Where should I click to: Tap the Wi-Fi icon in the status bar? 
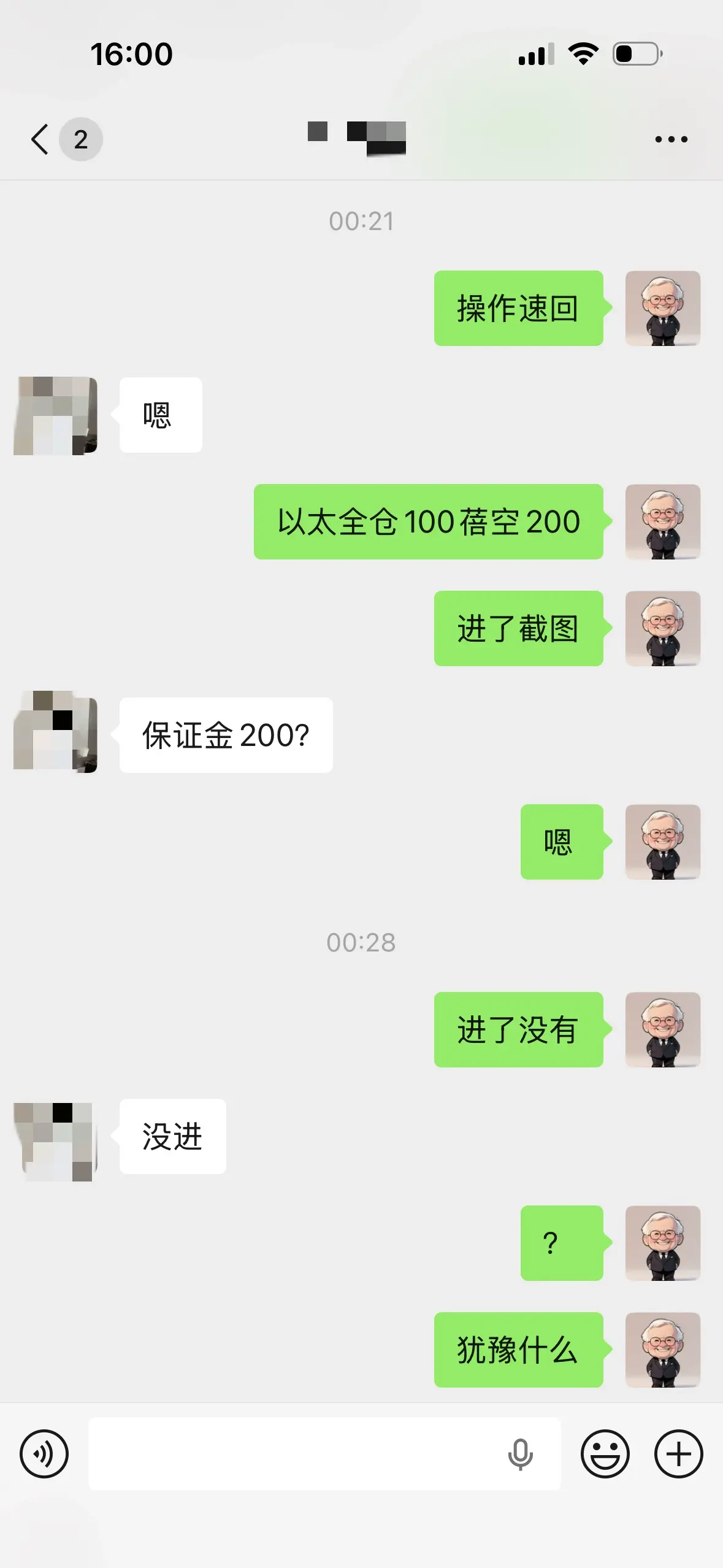(582, 55)
